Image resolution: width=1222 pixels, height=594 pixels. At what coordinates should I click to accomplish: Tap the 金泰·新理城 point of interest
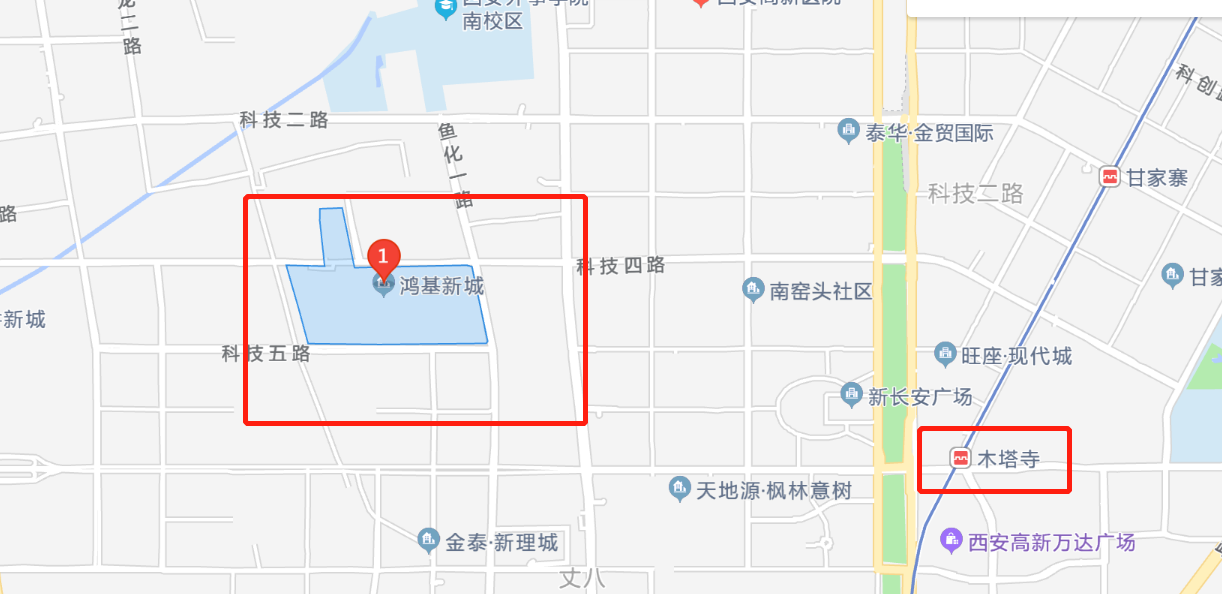pyautogui.click(x=429, y=542)
